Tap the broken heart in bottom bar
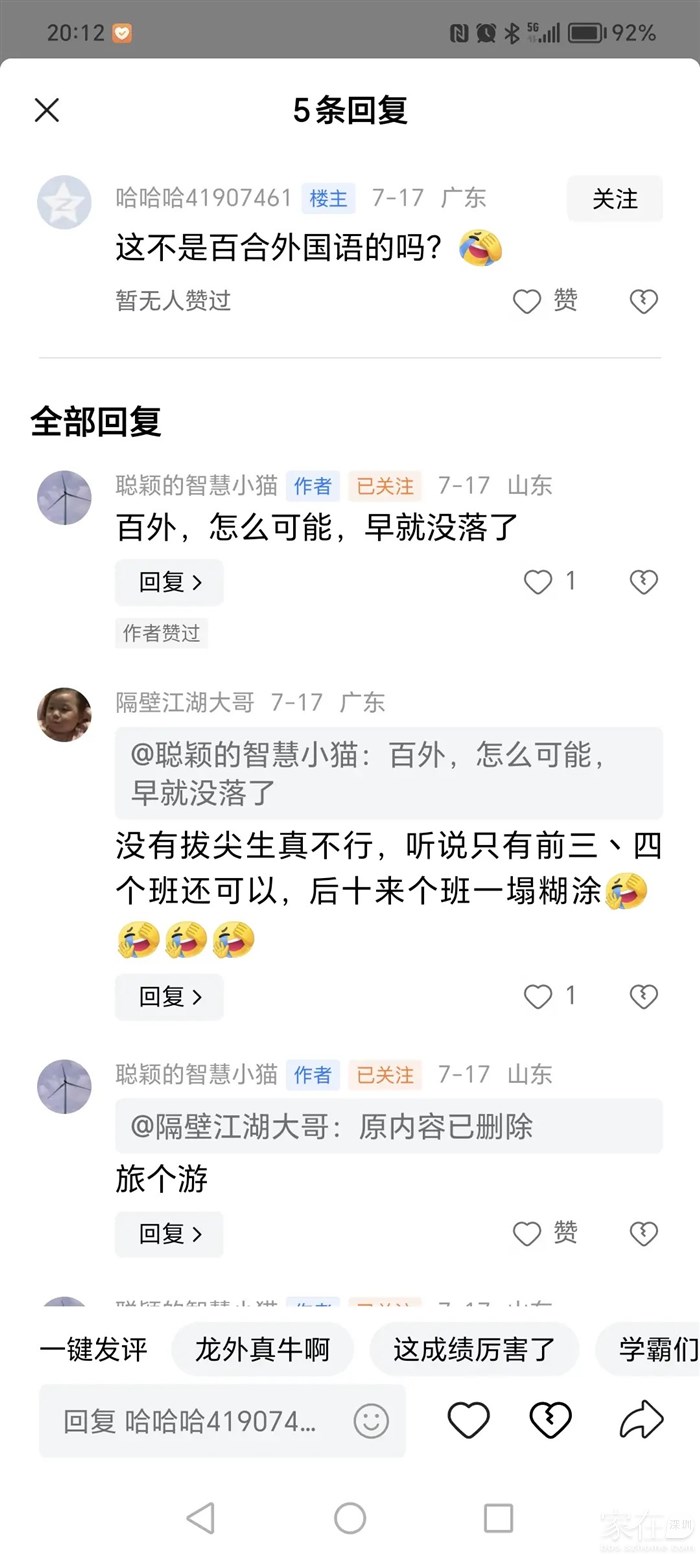 (550, 1420)
